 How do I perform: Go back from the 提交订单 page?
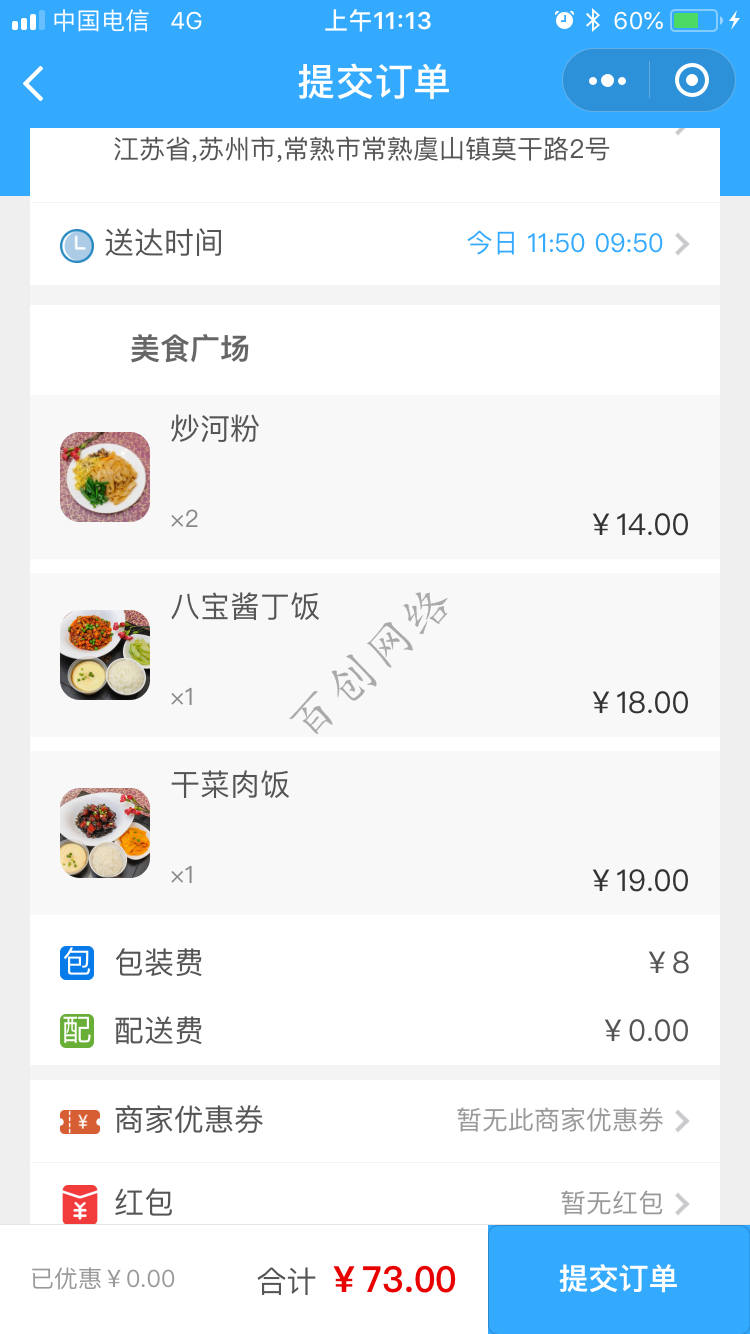click(x=34, y=83)
